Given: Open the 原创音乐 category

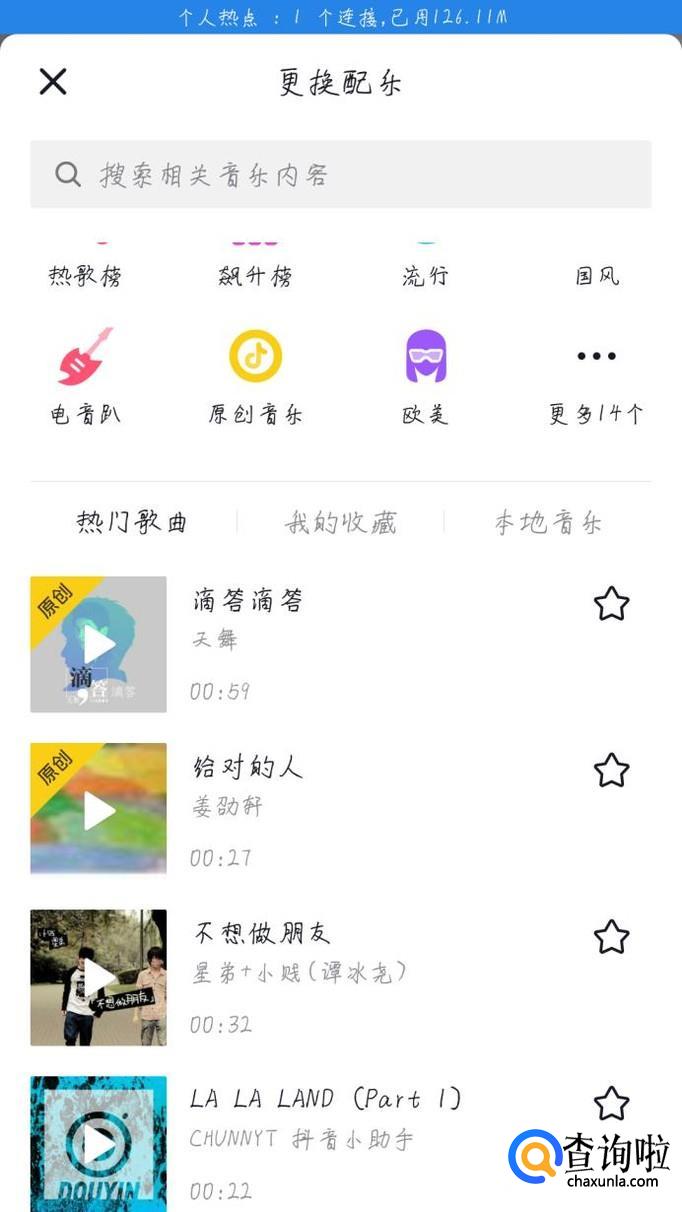Looking at the screenshot, I should pyautogui.click(x=255, y=375).
